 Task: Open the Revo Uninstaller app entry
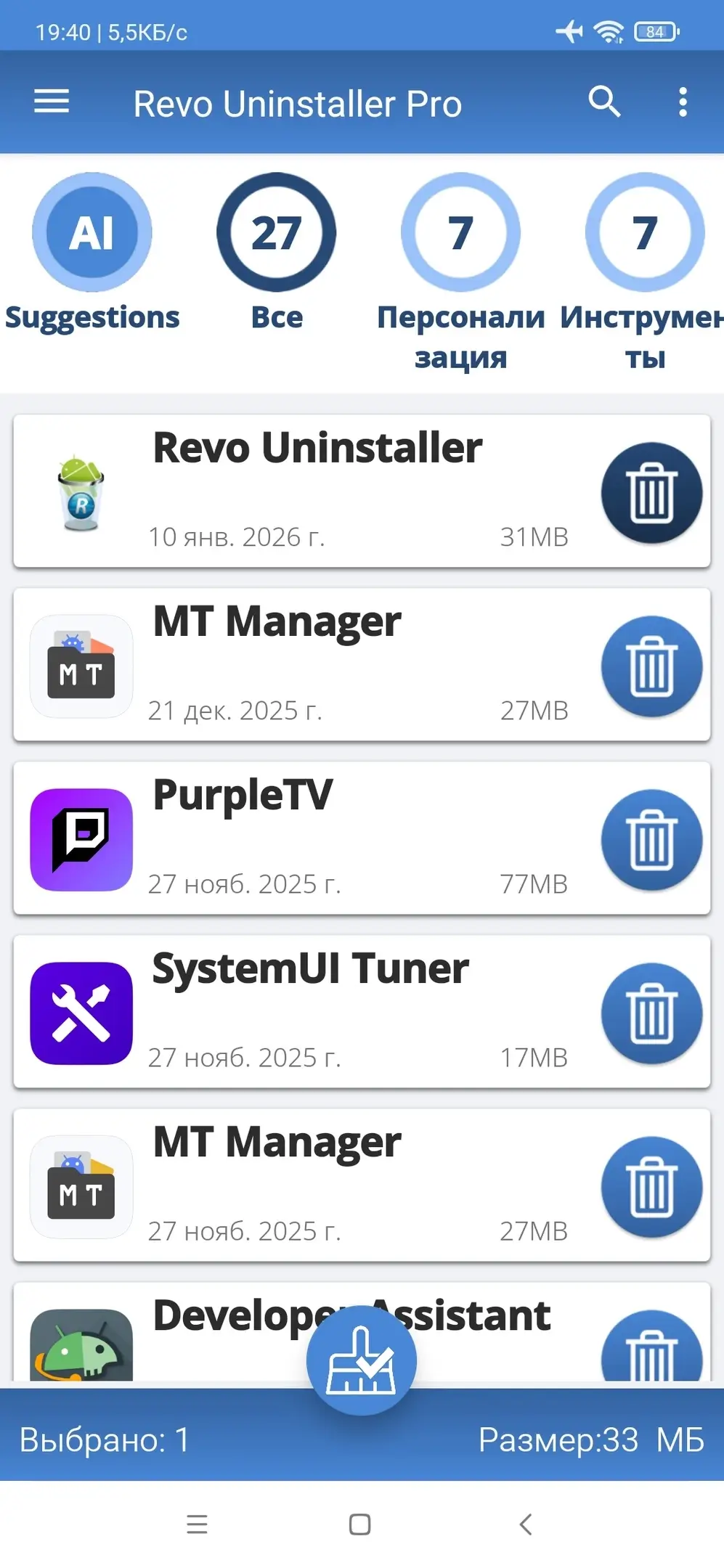coord(317,491)
